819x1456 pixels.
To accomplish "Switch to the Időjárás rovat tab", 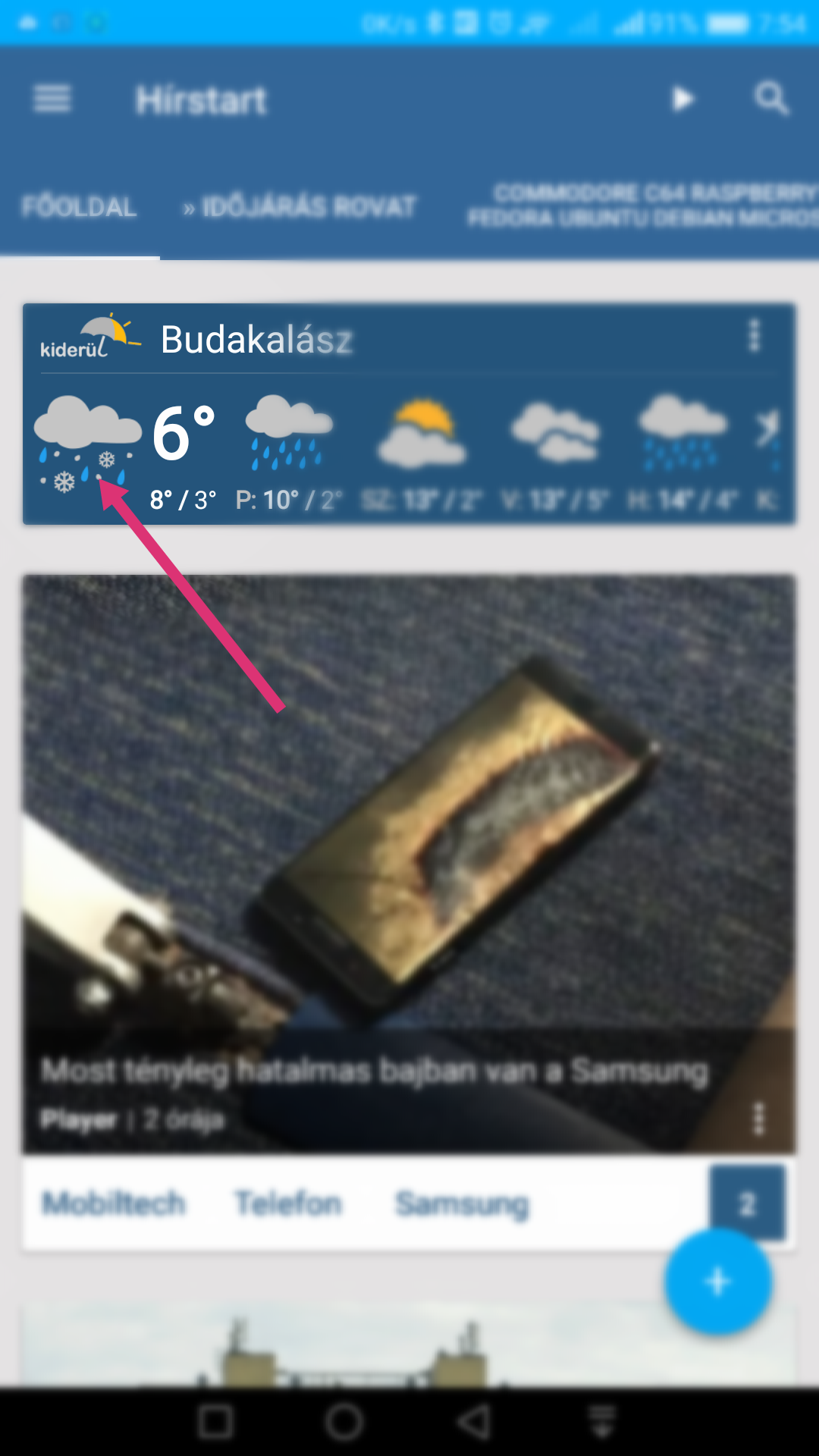I will click(x=300, y=206).
